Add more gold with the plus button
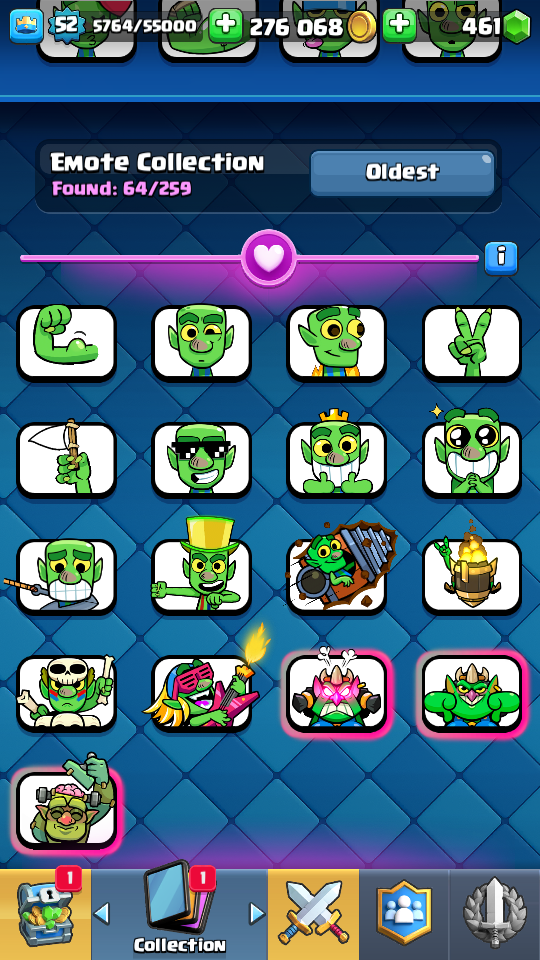The image size is (540, 960). coord(225,25)
